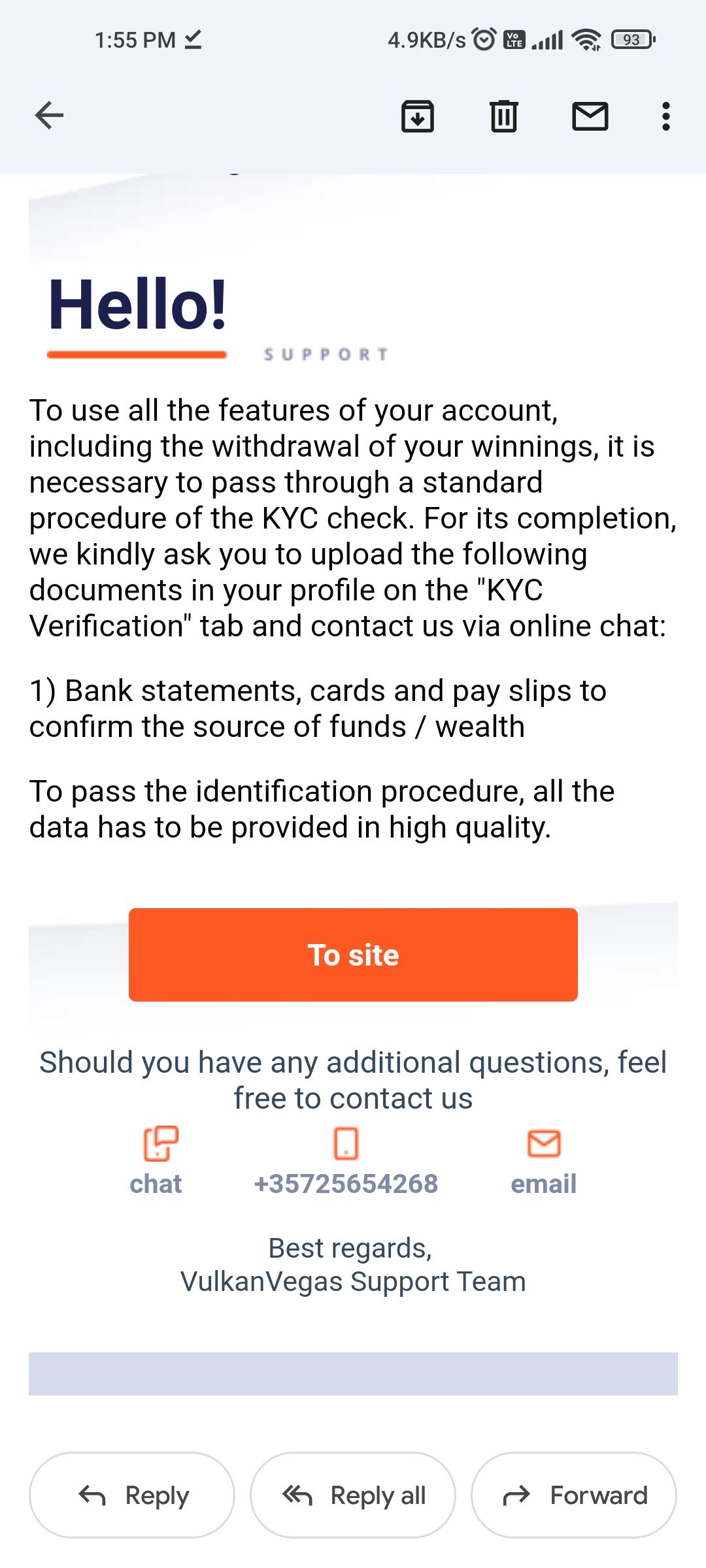Delete this email
706x1568 pixels.
pos(503,116)
